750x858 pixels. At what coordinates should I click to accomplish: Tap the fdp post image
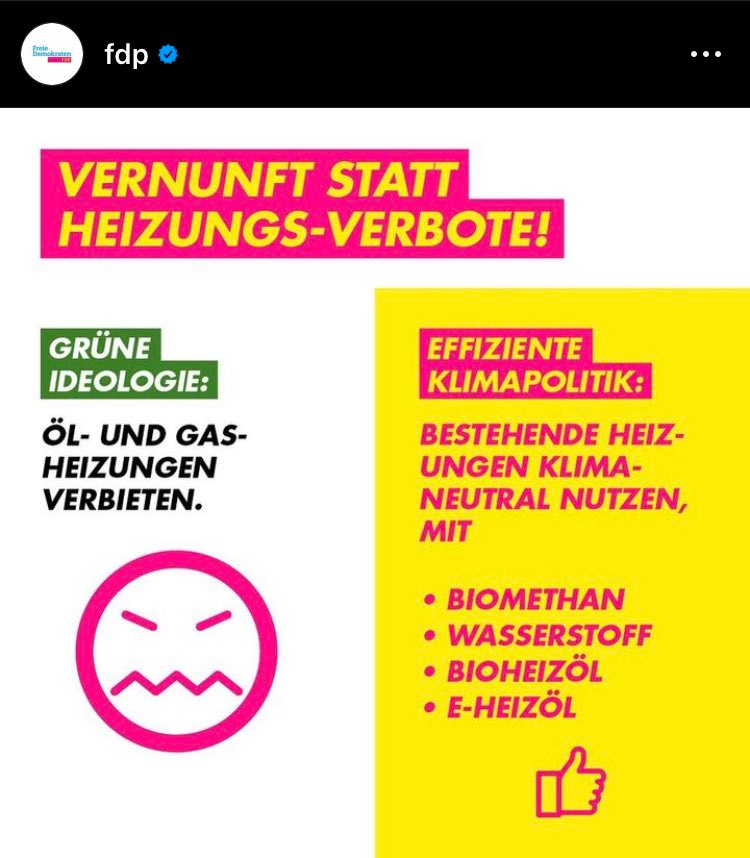[x=375, y=480]
